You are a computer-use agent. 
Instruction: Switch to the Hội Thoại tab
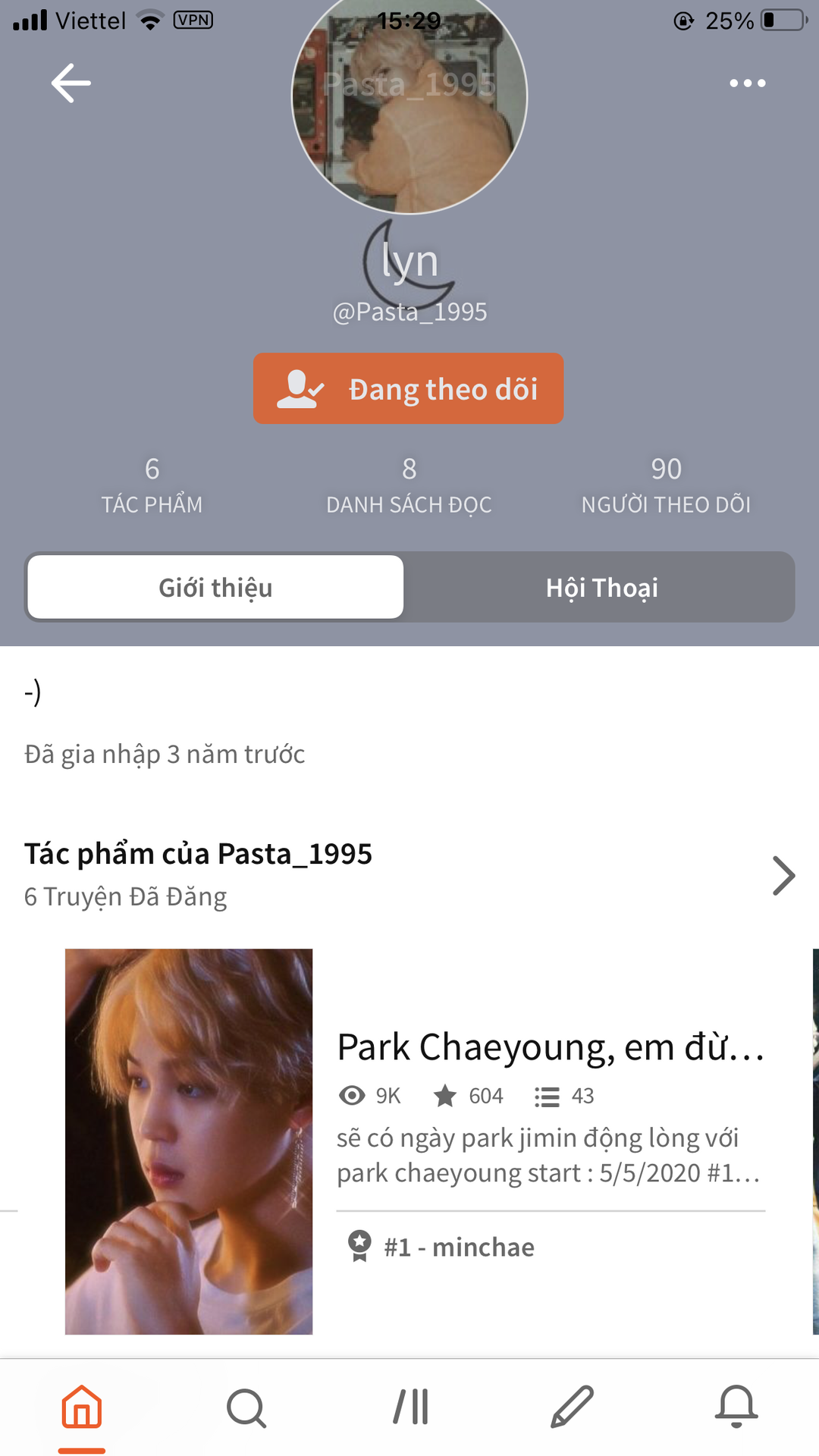pyautogui.click(x=601, y=587)
